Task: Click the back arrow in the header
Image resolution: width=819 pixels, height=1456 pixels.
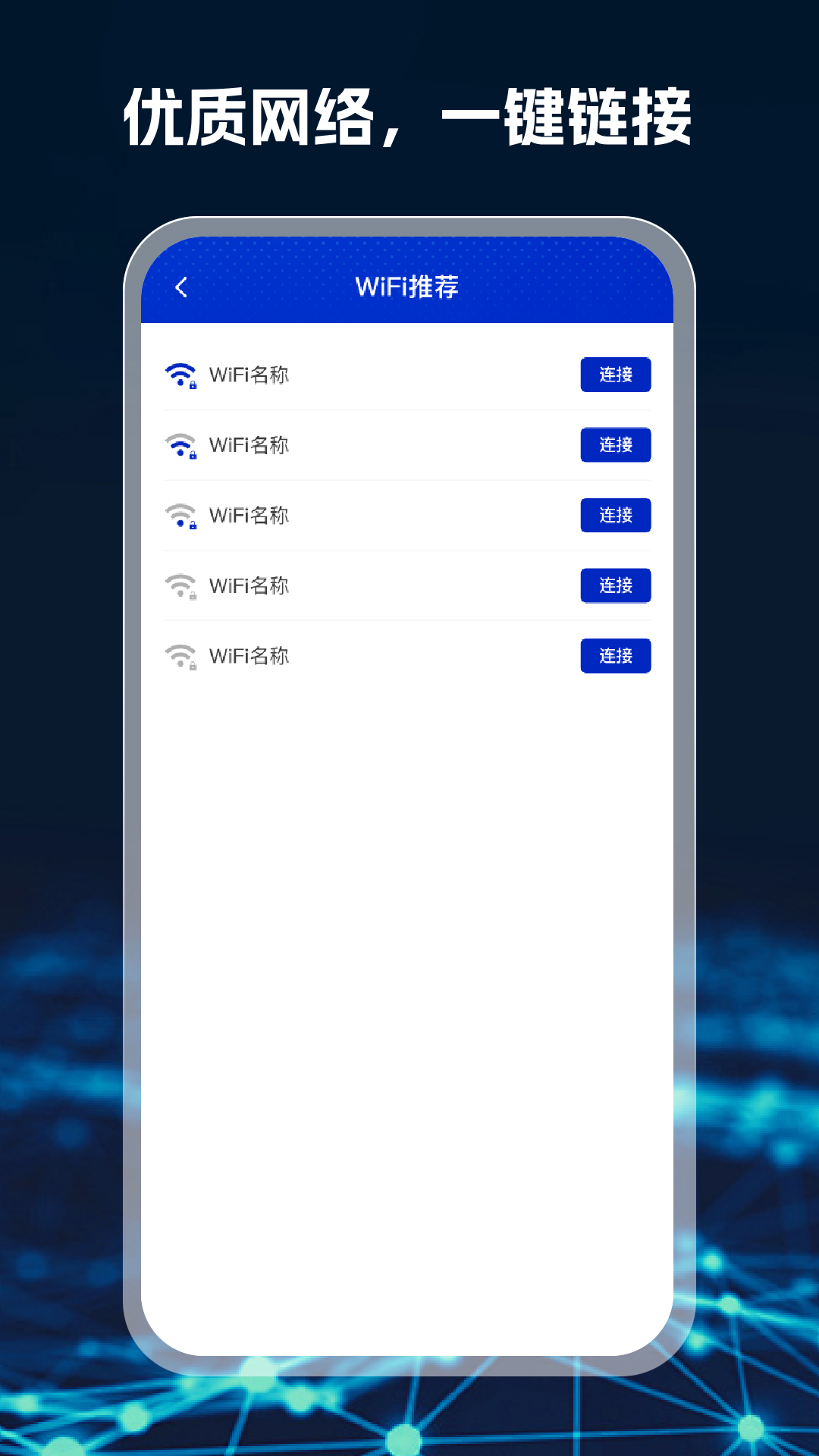Action: 181,287
